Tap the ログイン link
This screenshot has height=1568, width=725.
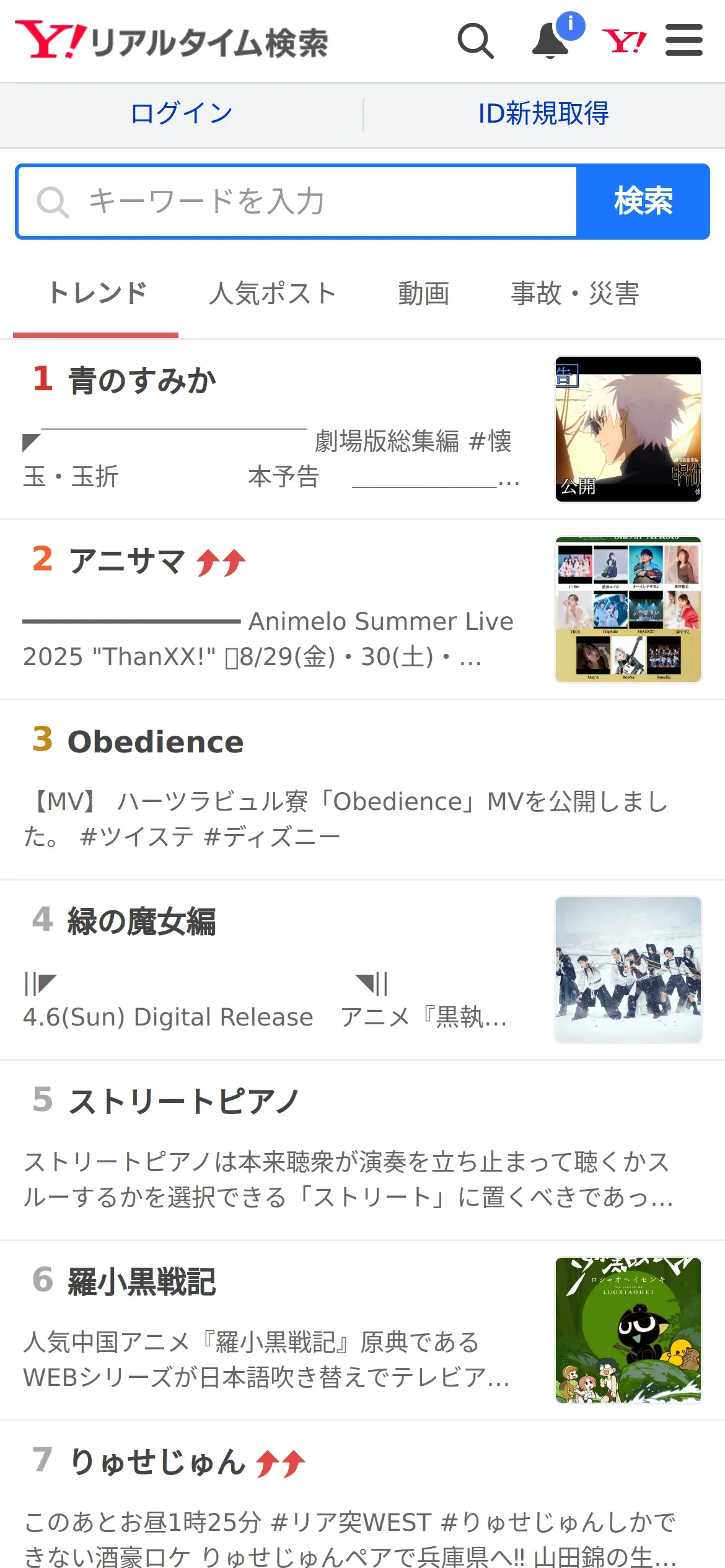pyautogui.click(x=182, y=114)
